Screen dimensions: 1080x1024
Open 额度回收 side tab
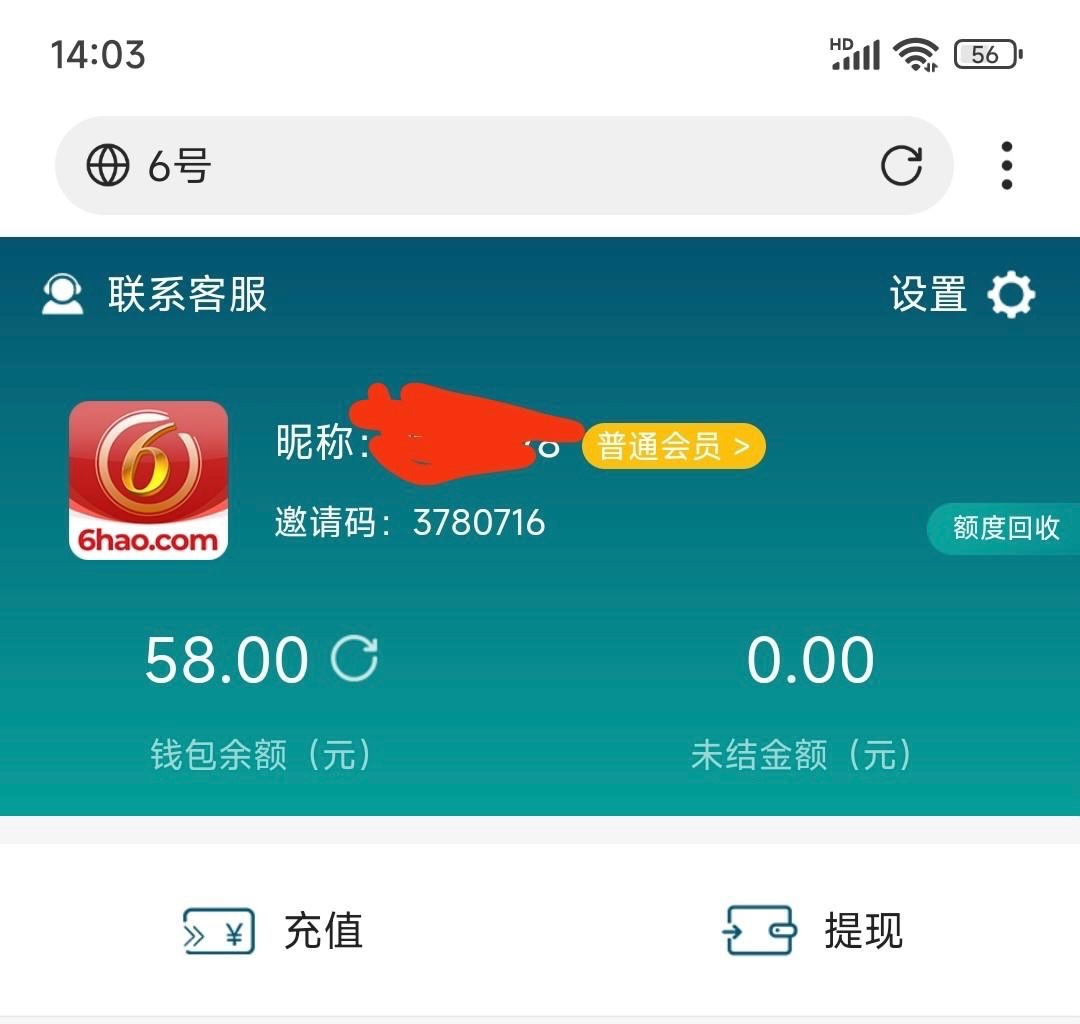pos(1004,528)
